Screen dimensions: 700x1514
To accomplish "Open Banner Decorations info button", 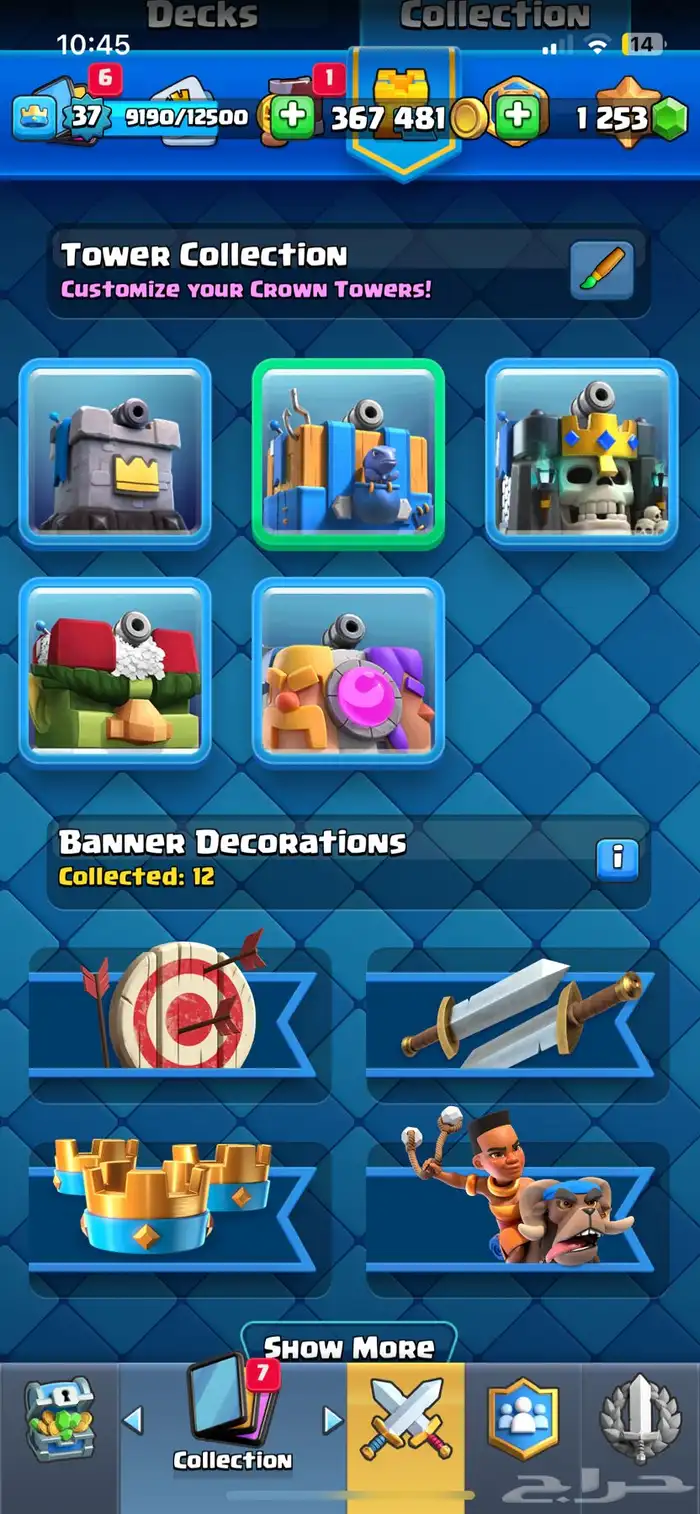I will 617,858.
